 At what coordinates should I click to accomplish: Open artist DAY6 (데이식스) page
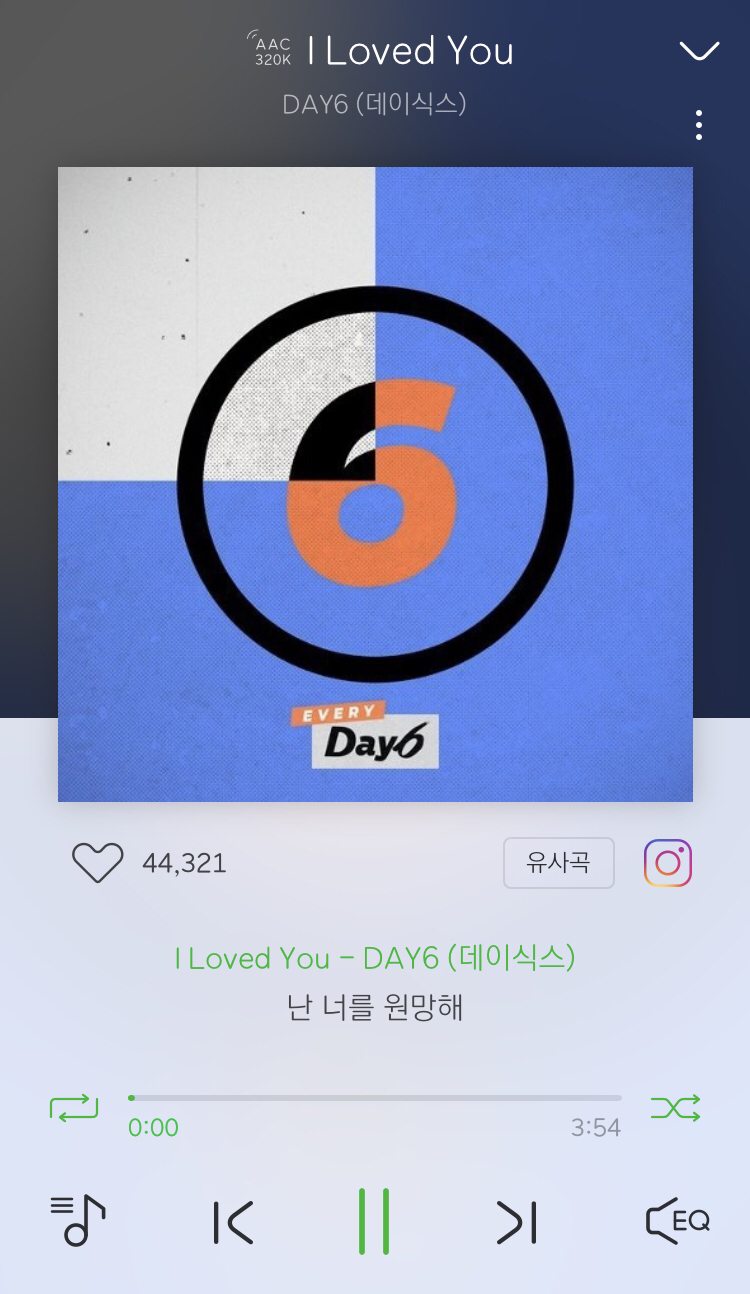(x=374, y=104)
